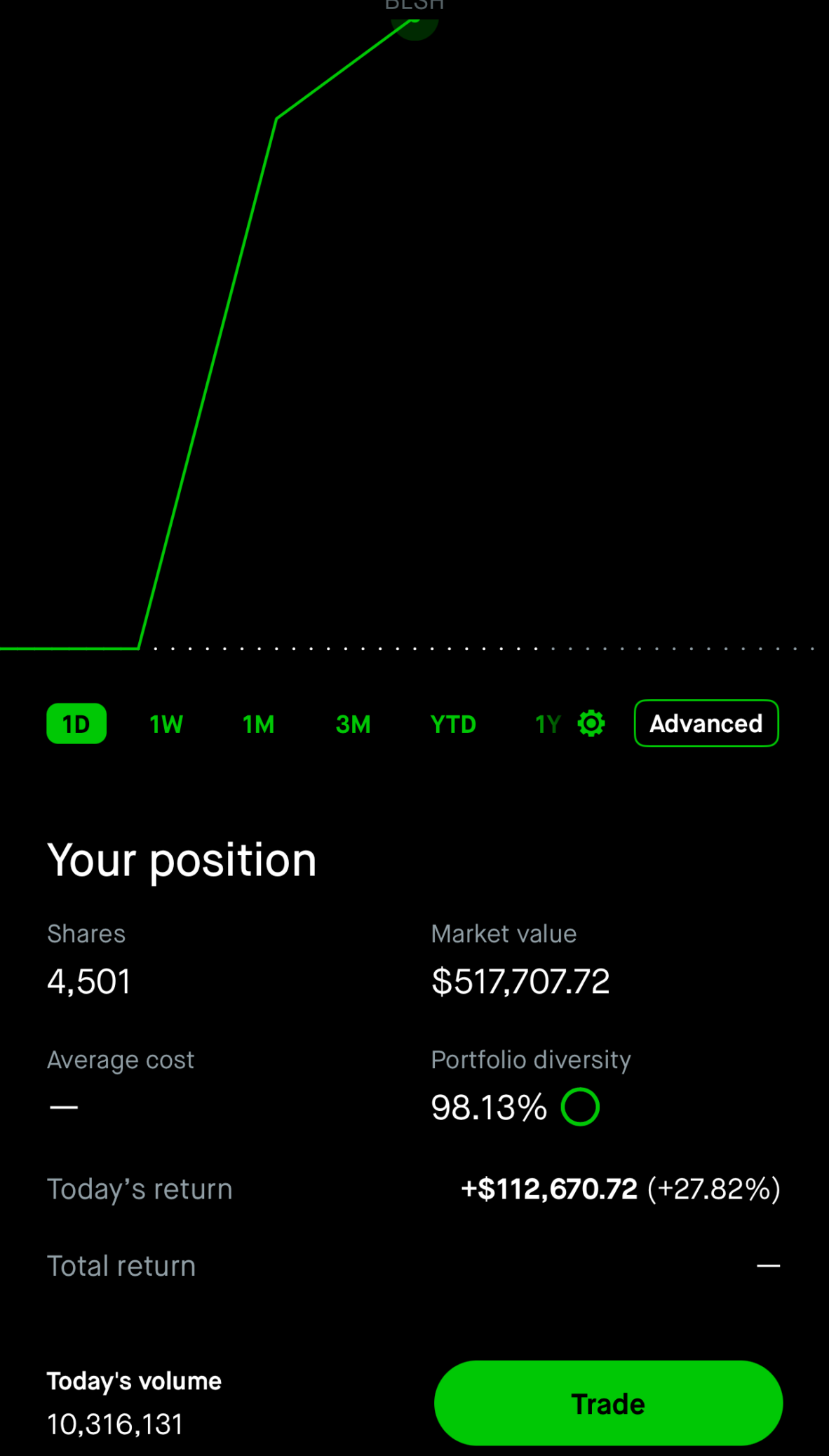Select the 1D chart range
The image size is (829, 1456).
tap(76, 724)
